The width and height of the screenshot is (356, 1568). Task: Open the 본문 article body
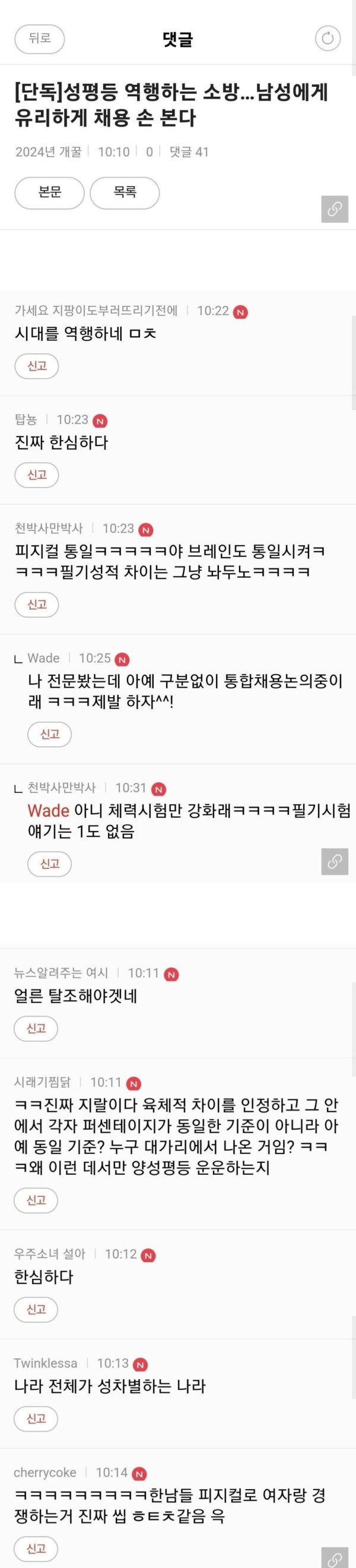coord(49,193)
